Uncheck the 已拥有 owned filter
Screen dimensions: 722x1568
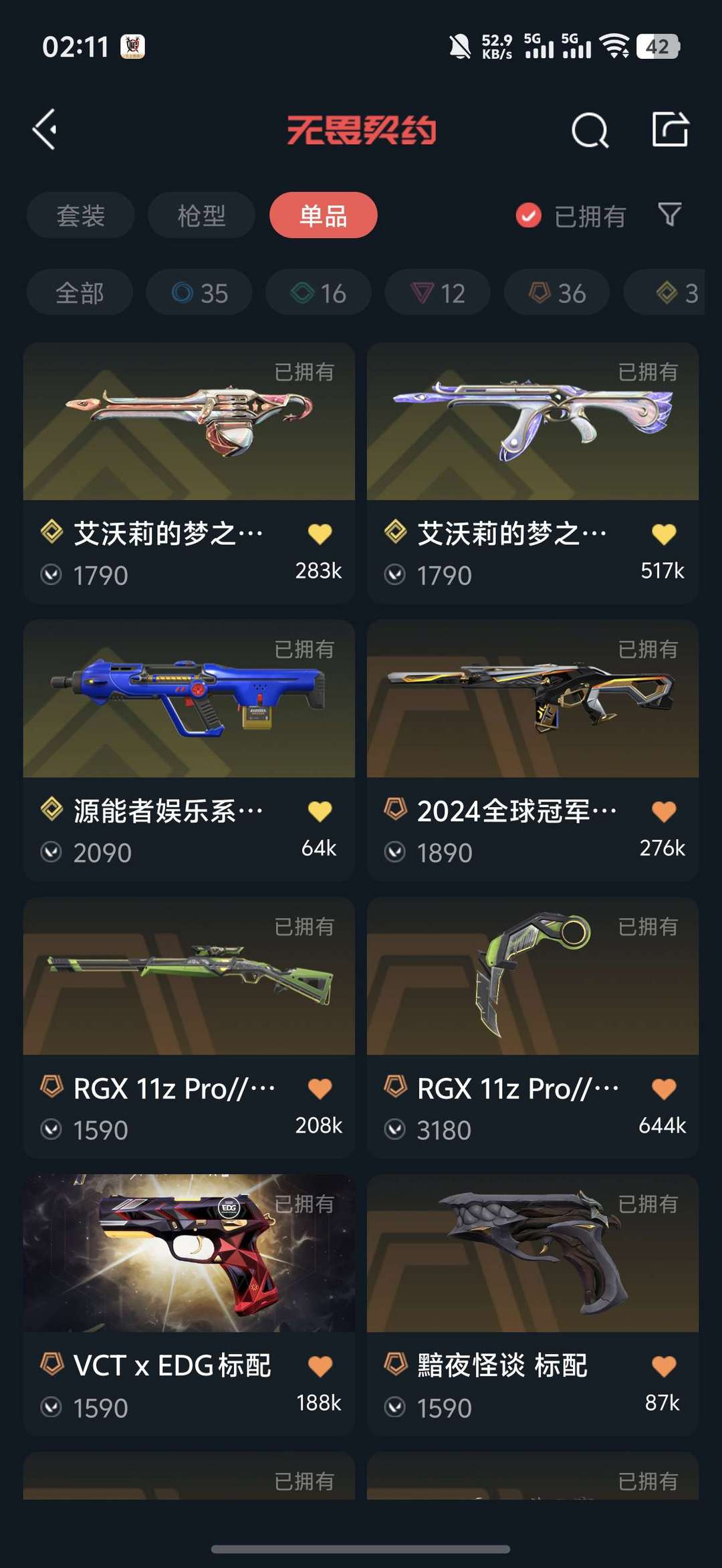point(570,216)
